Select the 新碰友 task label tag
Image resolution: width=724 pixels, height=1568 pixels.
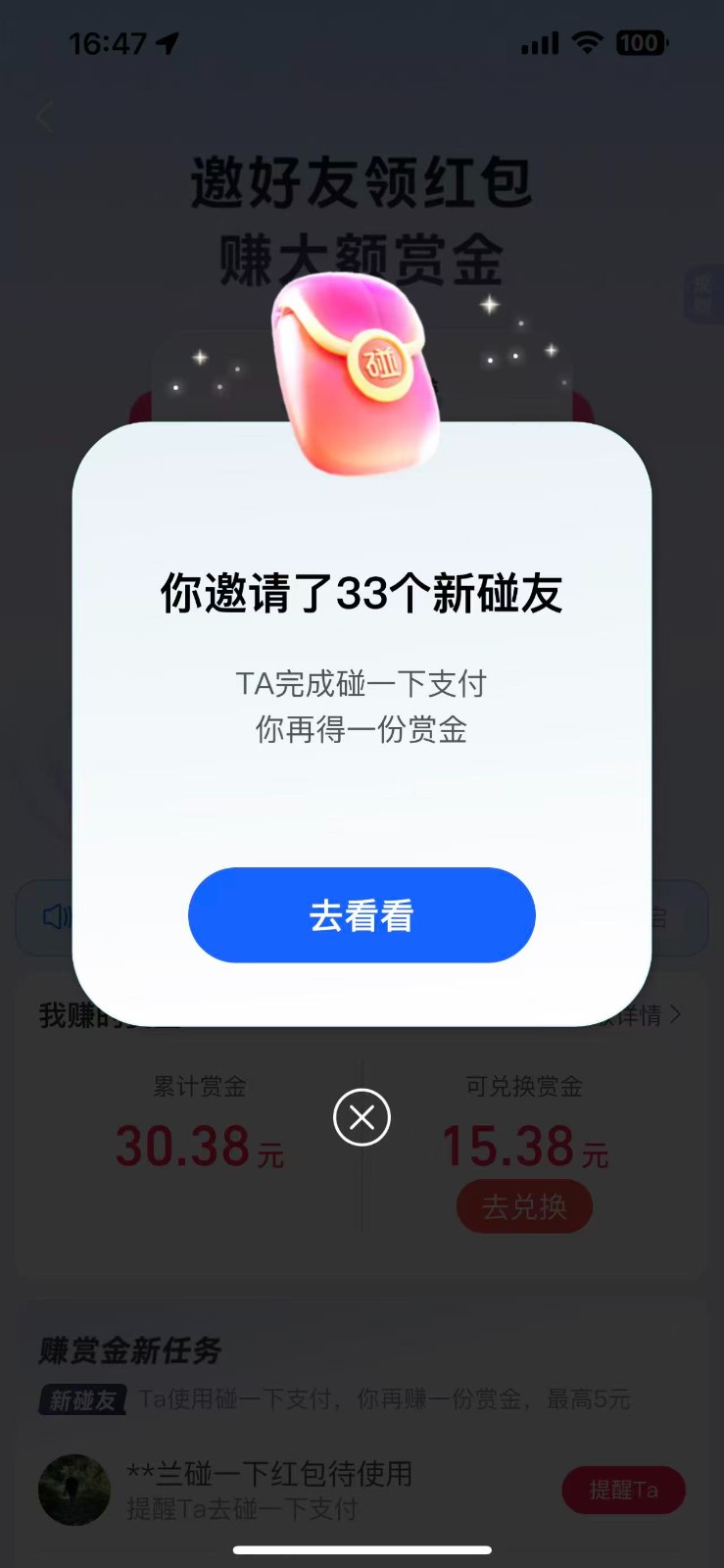point(81,1399)
